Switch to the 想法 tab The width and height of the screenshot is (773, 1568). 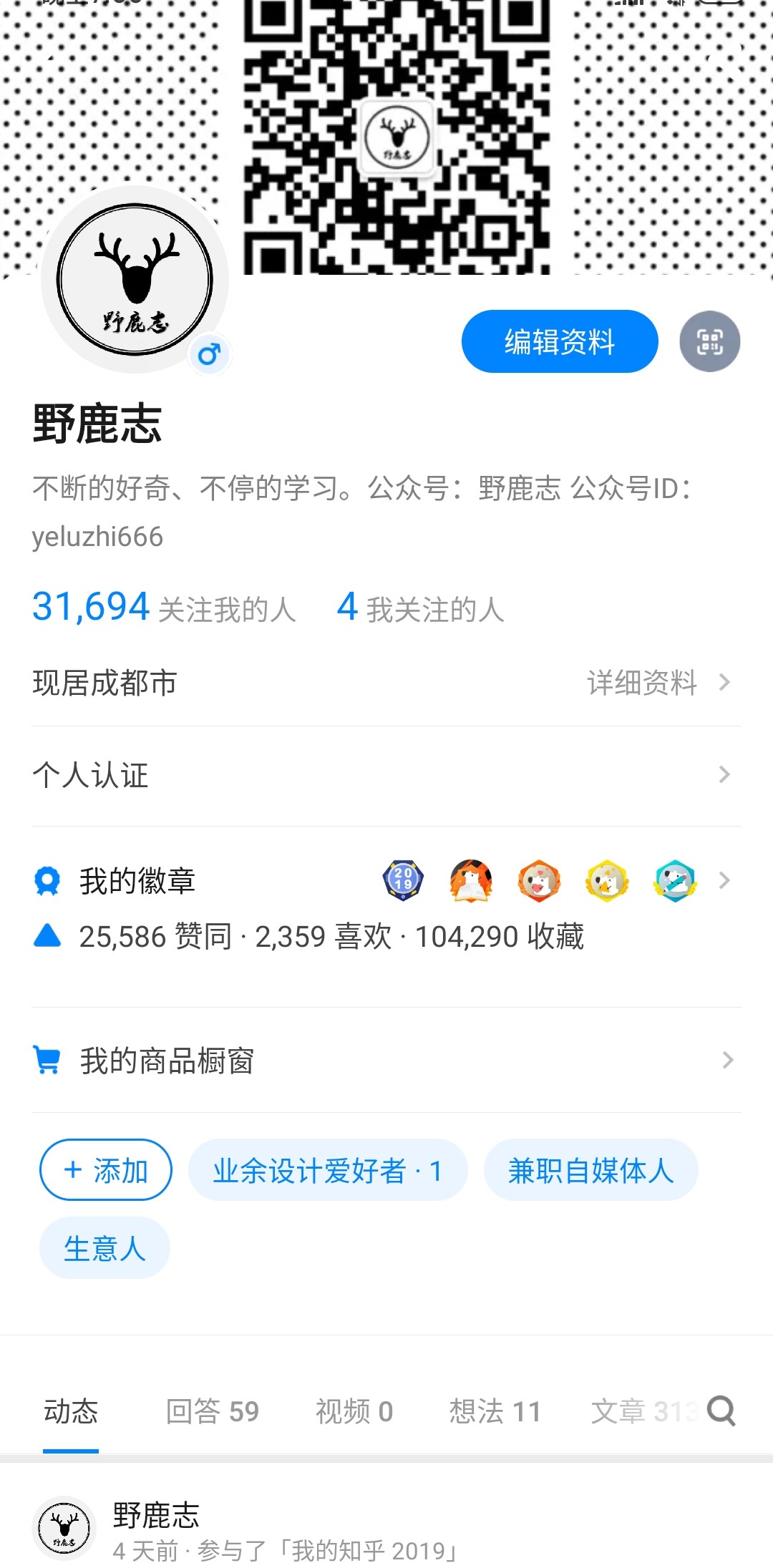click(495, 1411)
